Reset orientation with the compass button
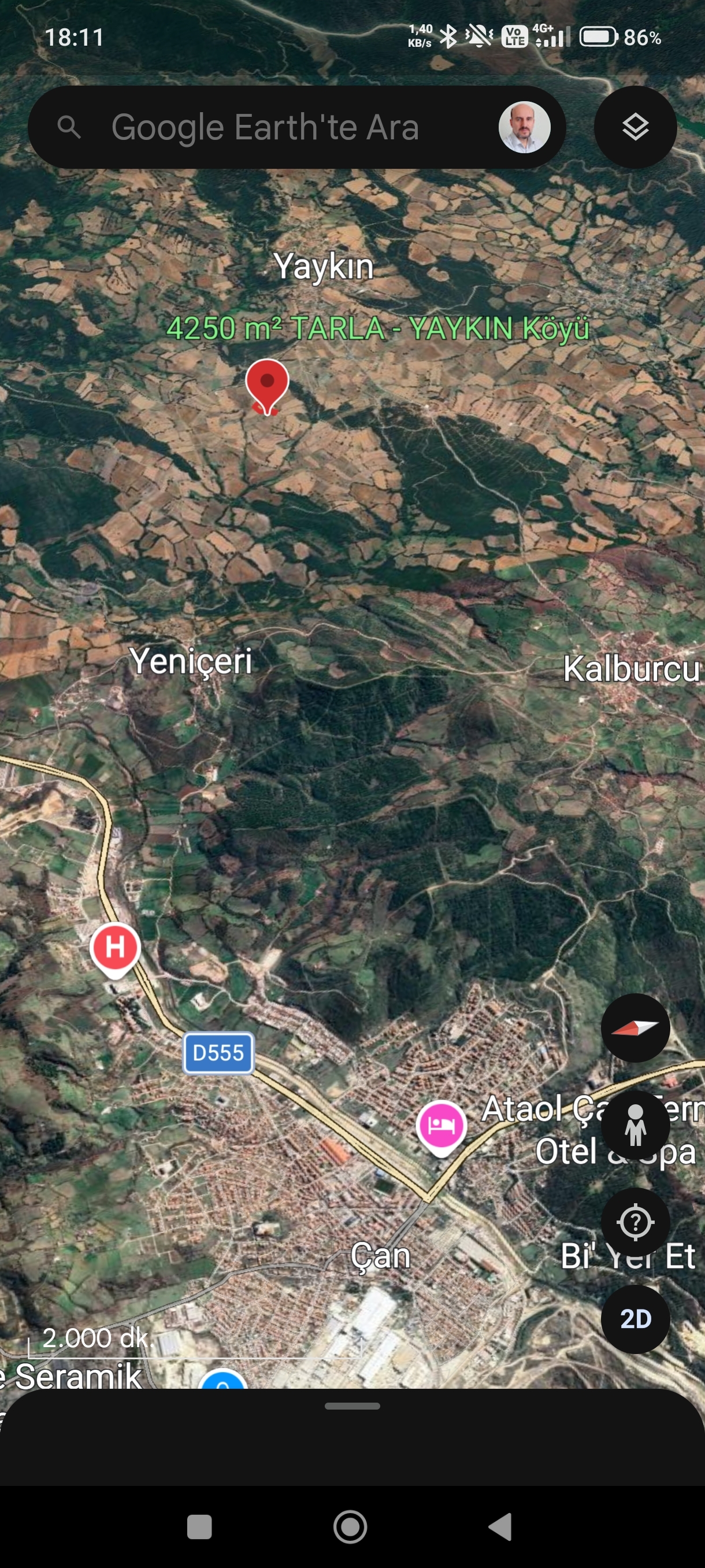Image resolution: width=705 pixels, height=1568 pixels. coord(635,1028)
